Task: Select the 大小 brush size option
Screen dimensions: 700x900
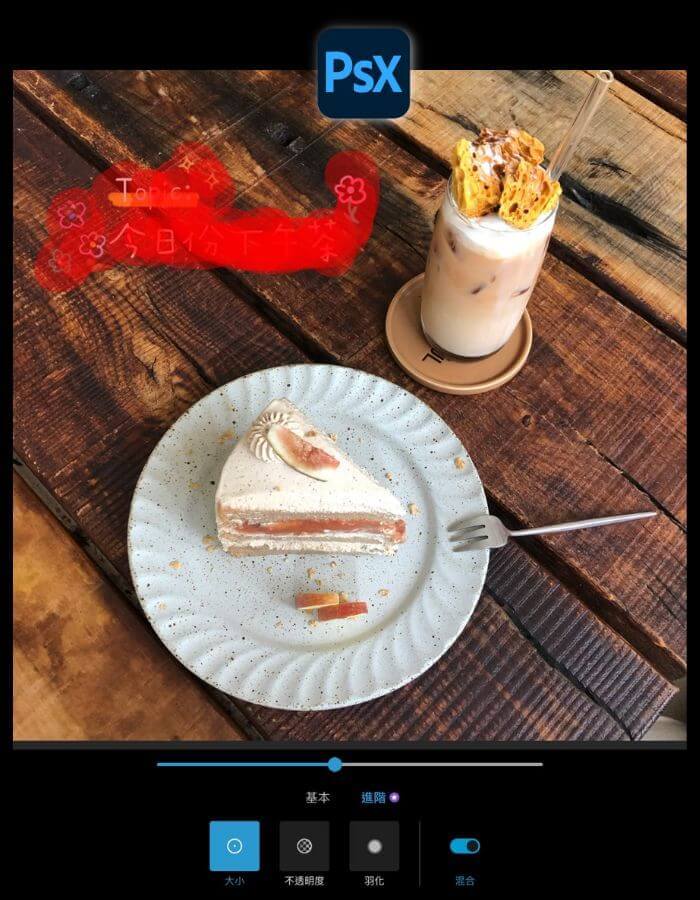Action: tap(234, 846)
